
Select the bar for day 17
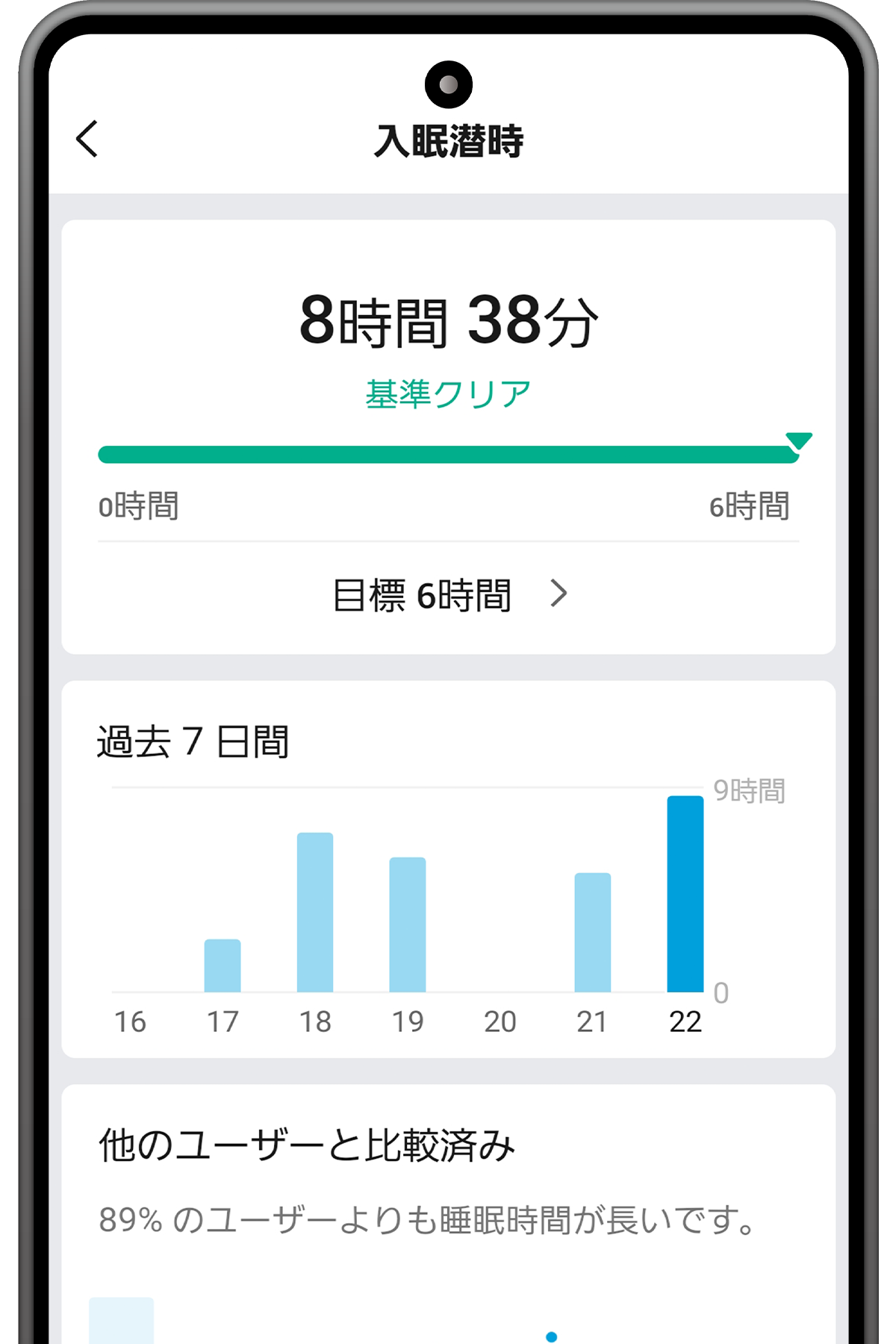coord(223,965)
